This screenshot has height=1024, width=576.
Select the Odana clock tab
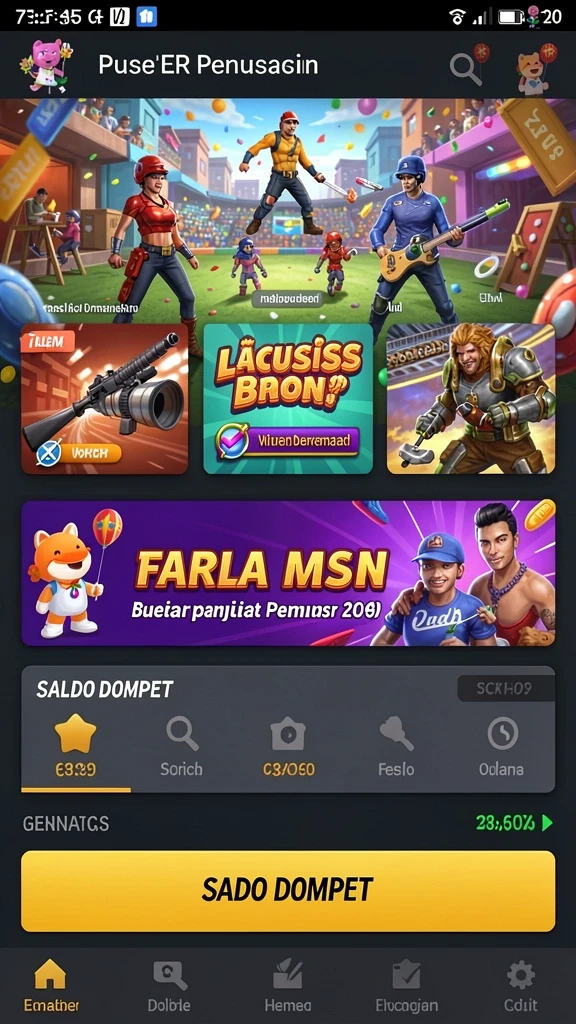click(x=502, y=746)
